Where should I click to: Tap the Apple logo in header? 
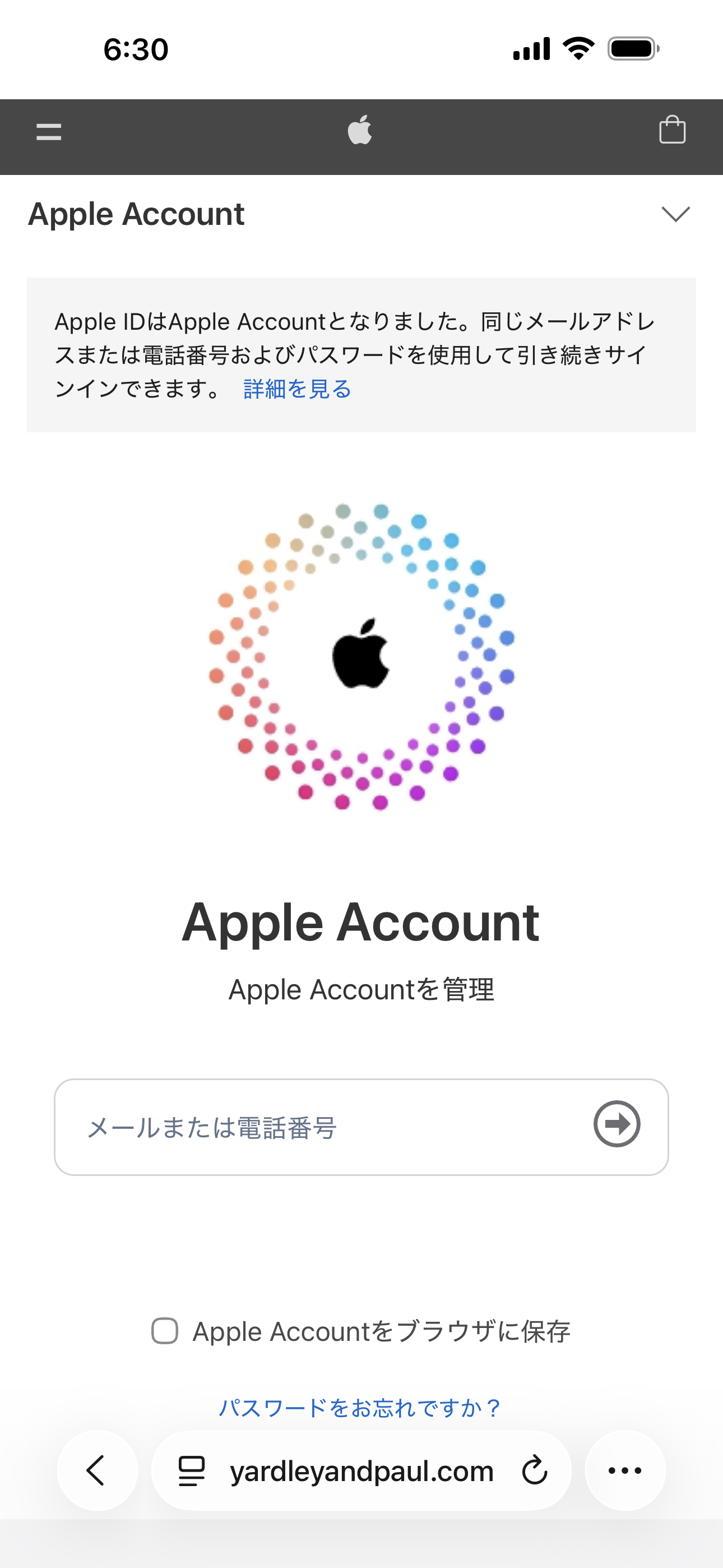click(x=360, y=130)
